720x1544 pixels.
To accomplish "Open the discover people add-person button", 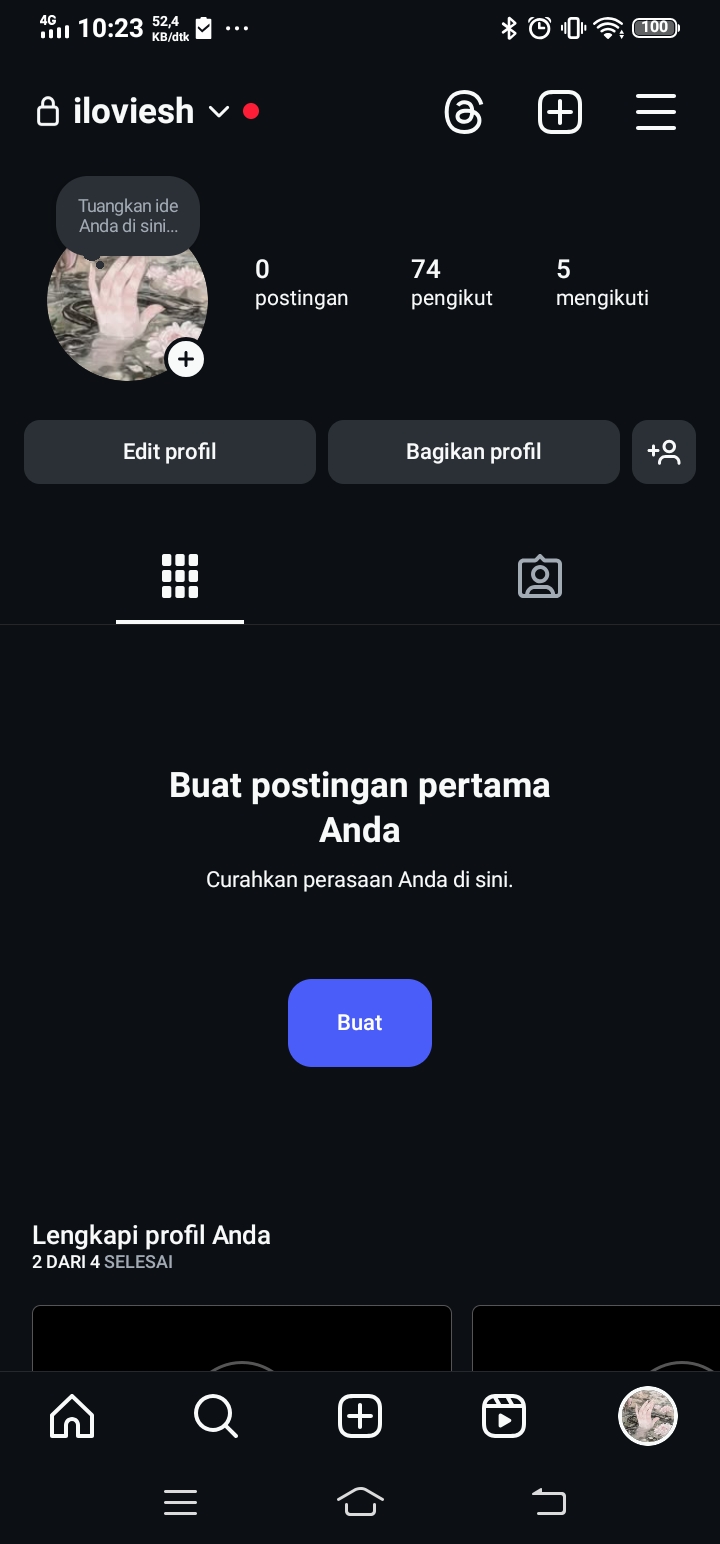I will [x=664, y=452].
